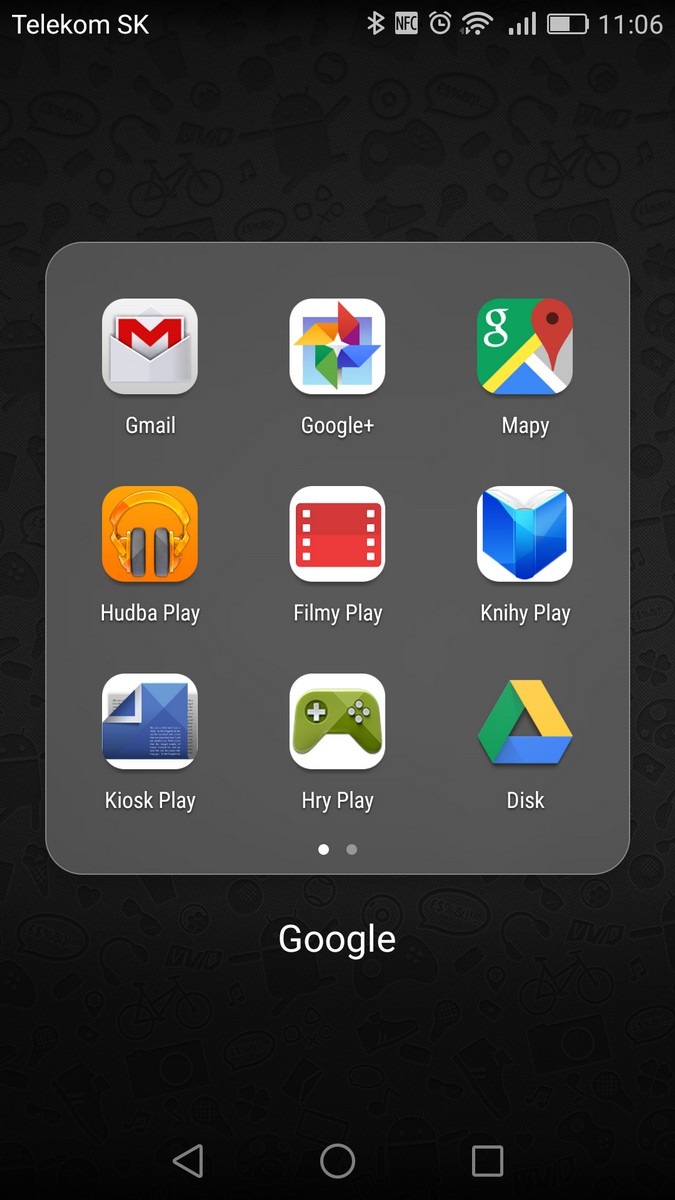Open Mapy (Google Maps)

(525, 347)
